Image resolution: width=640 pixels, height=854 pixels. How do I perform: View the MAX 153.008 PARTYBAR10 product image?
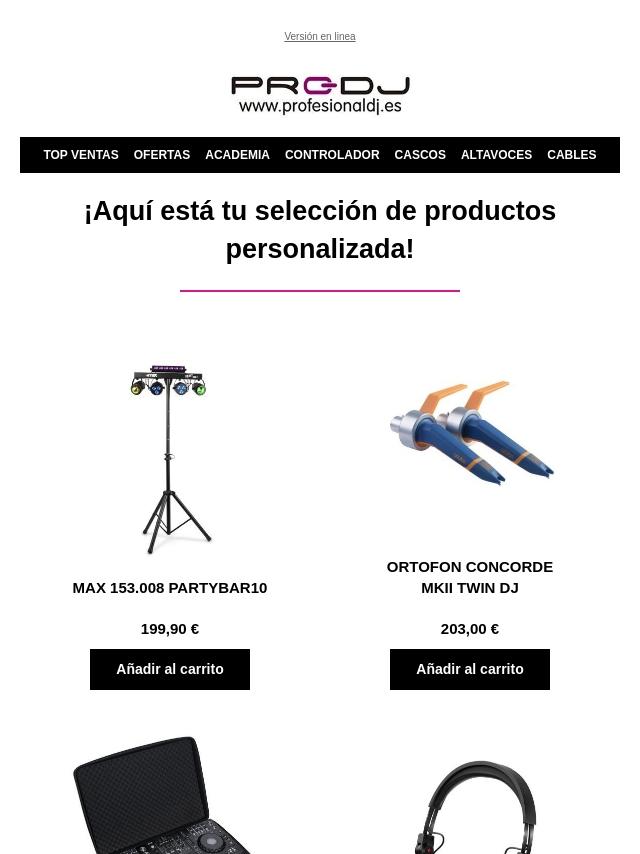click(x=170, y=459)
